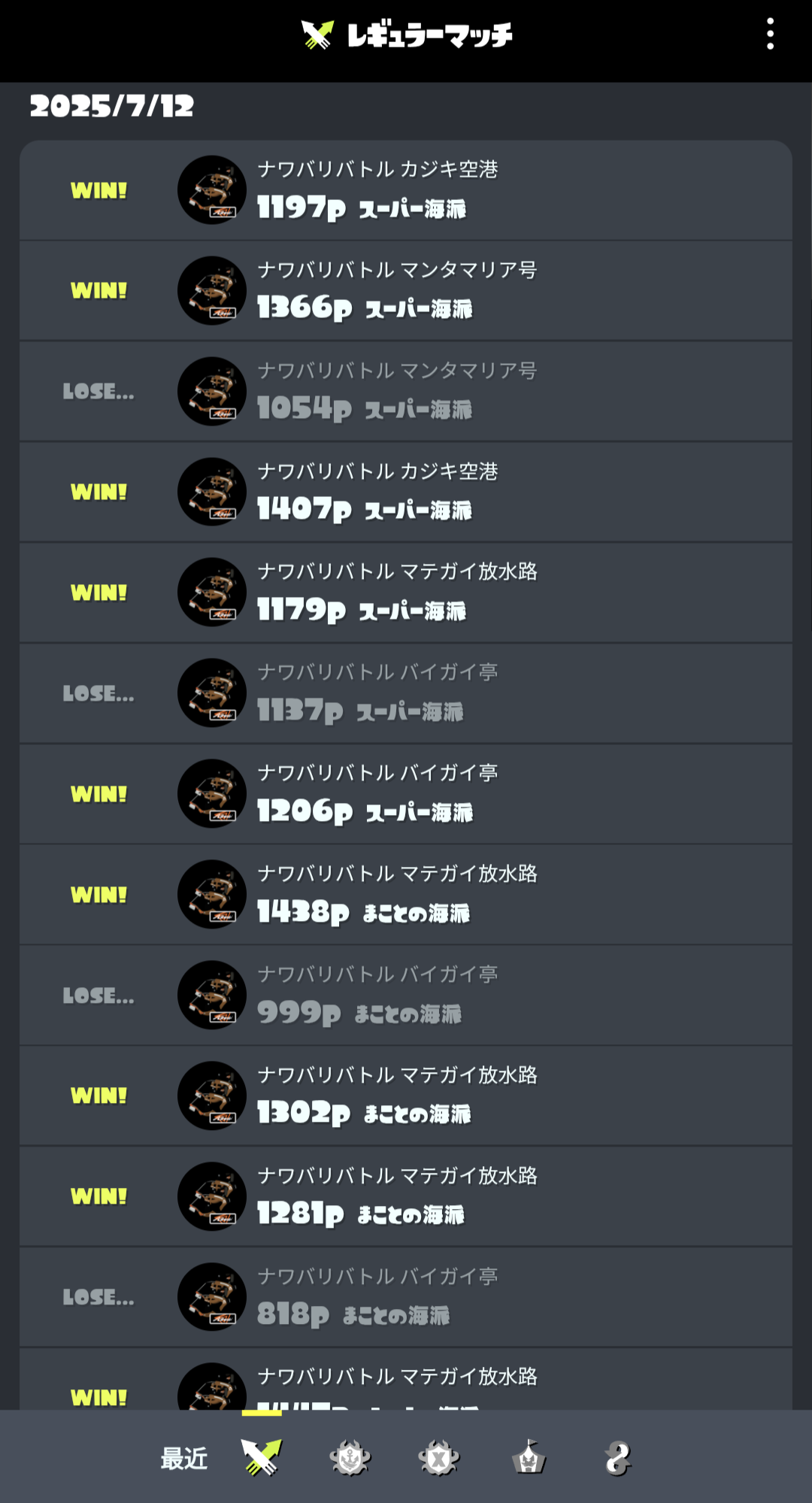Switch to the X Battle tab
The height and width of the screenshot is (1503, 812).
point(439,1458)
